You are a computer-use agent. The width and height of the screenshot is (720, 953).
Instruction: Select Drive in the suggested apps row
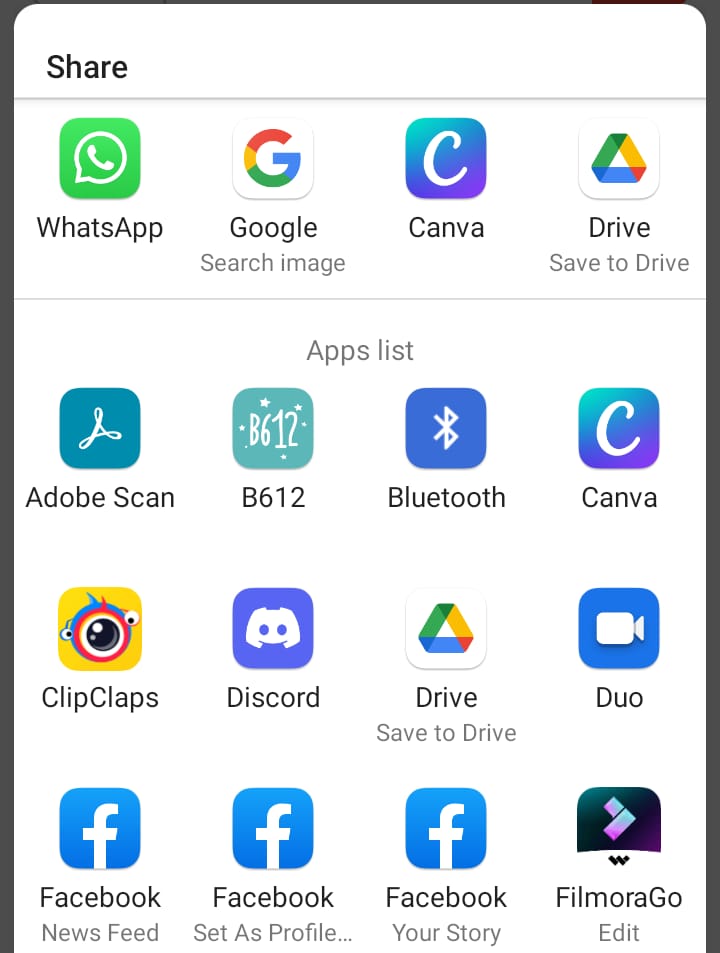619,160
